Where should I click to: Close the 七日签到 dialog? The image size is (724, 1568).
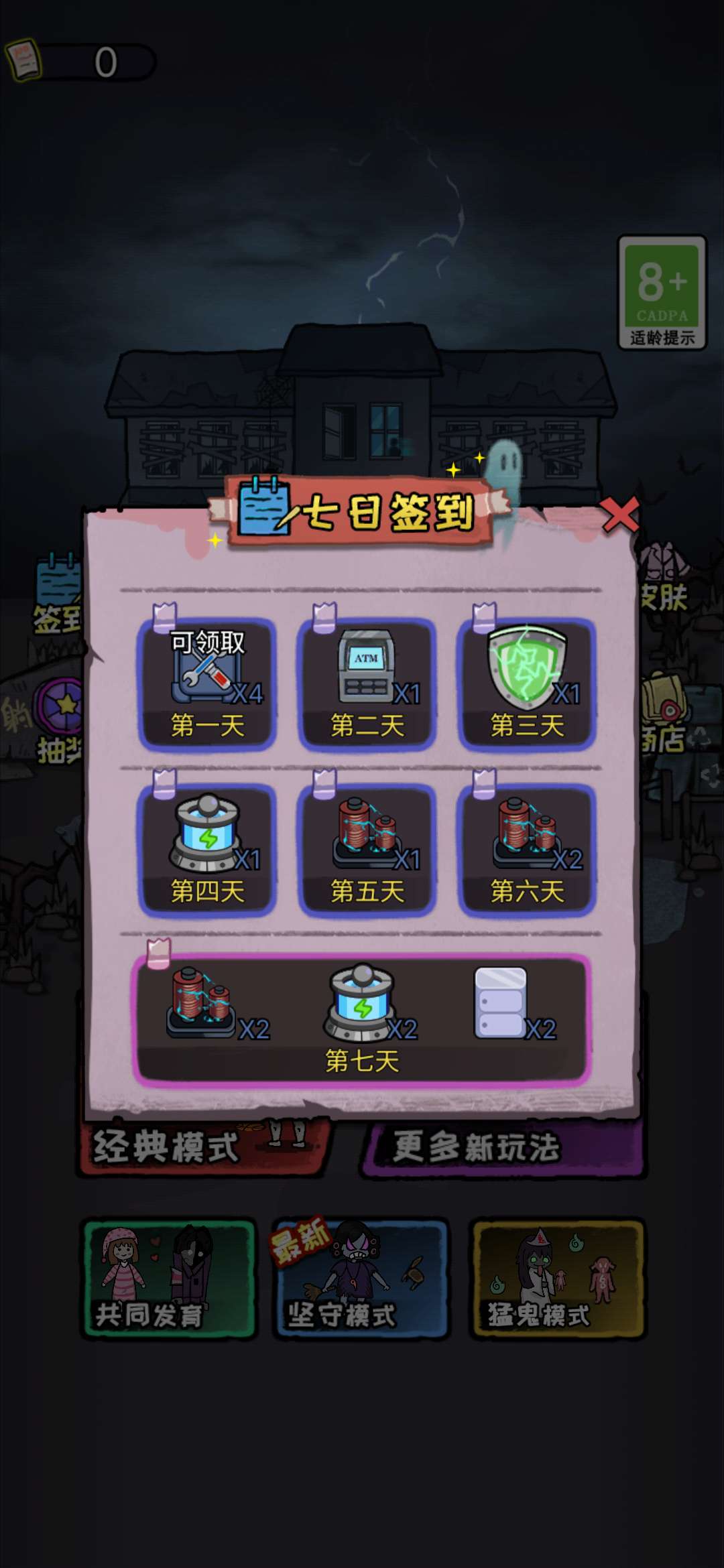[x=620, y=515]
